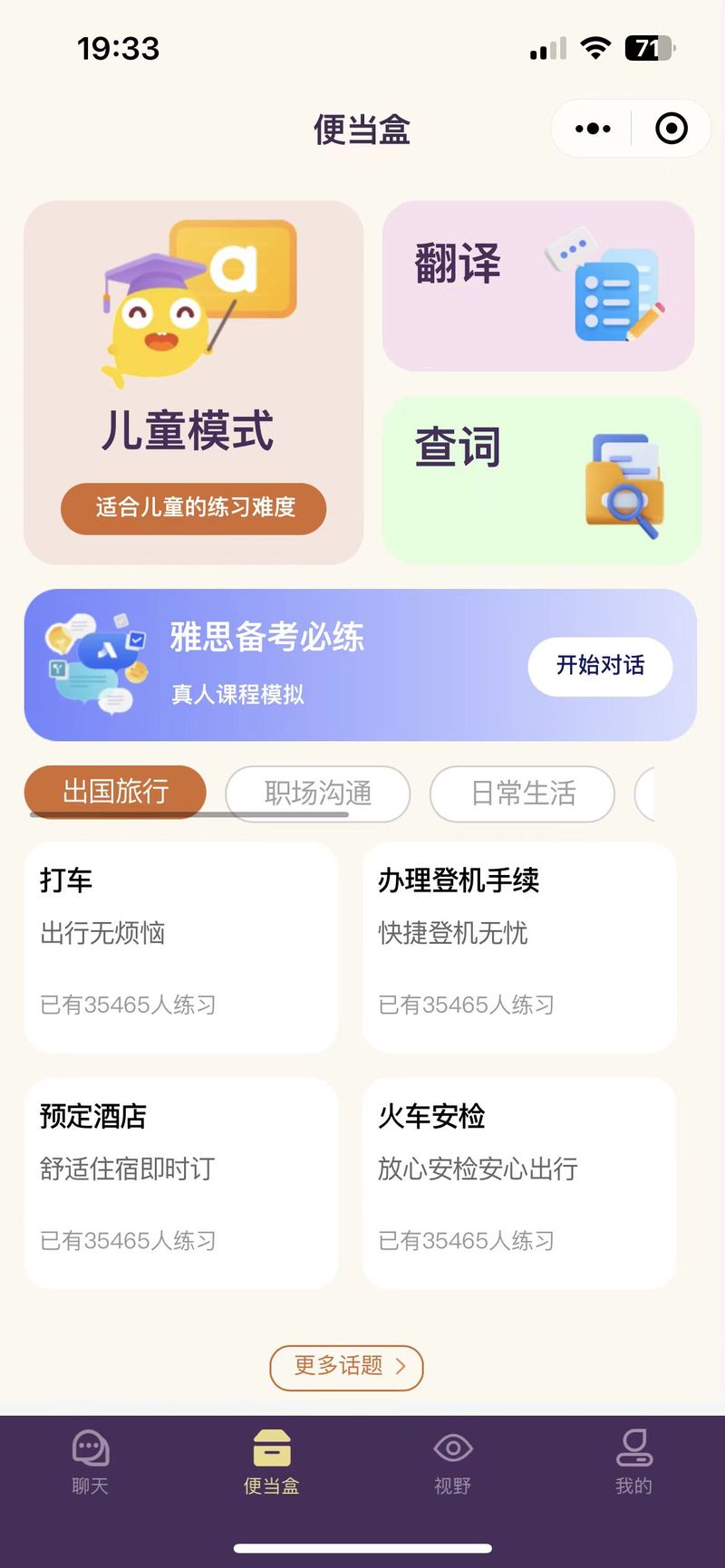This screenshot has height=1568, width=725.
Task: Switch to the 职场沟通 category
Action: (317, 794)
